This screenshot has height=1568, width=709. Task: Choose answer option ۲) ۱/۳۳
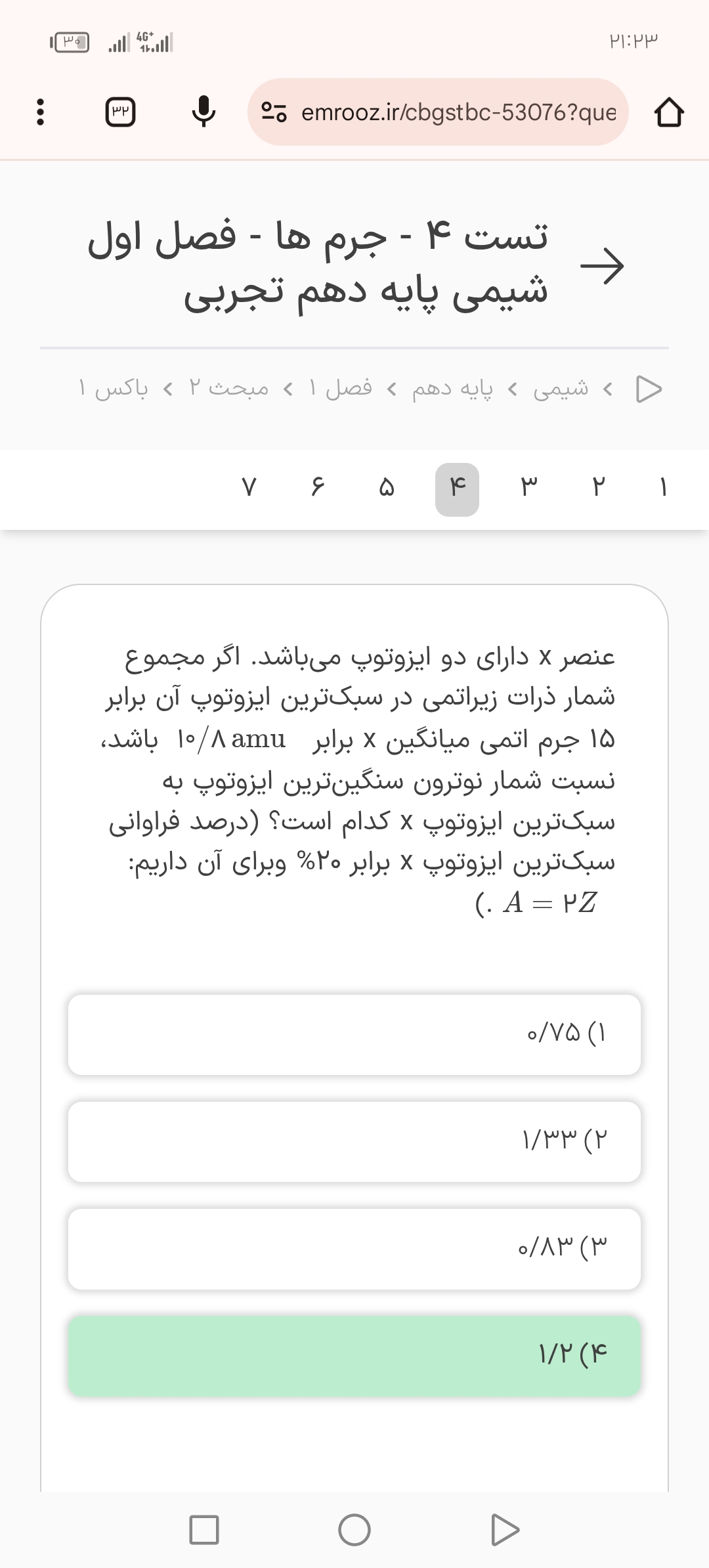coord(354,1142)
